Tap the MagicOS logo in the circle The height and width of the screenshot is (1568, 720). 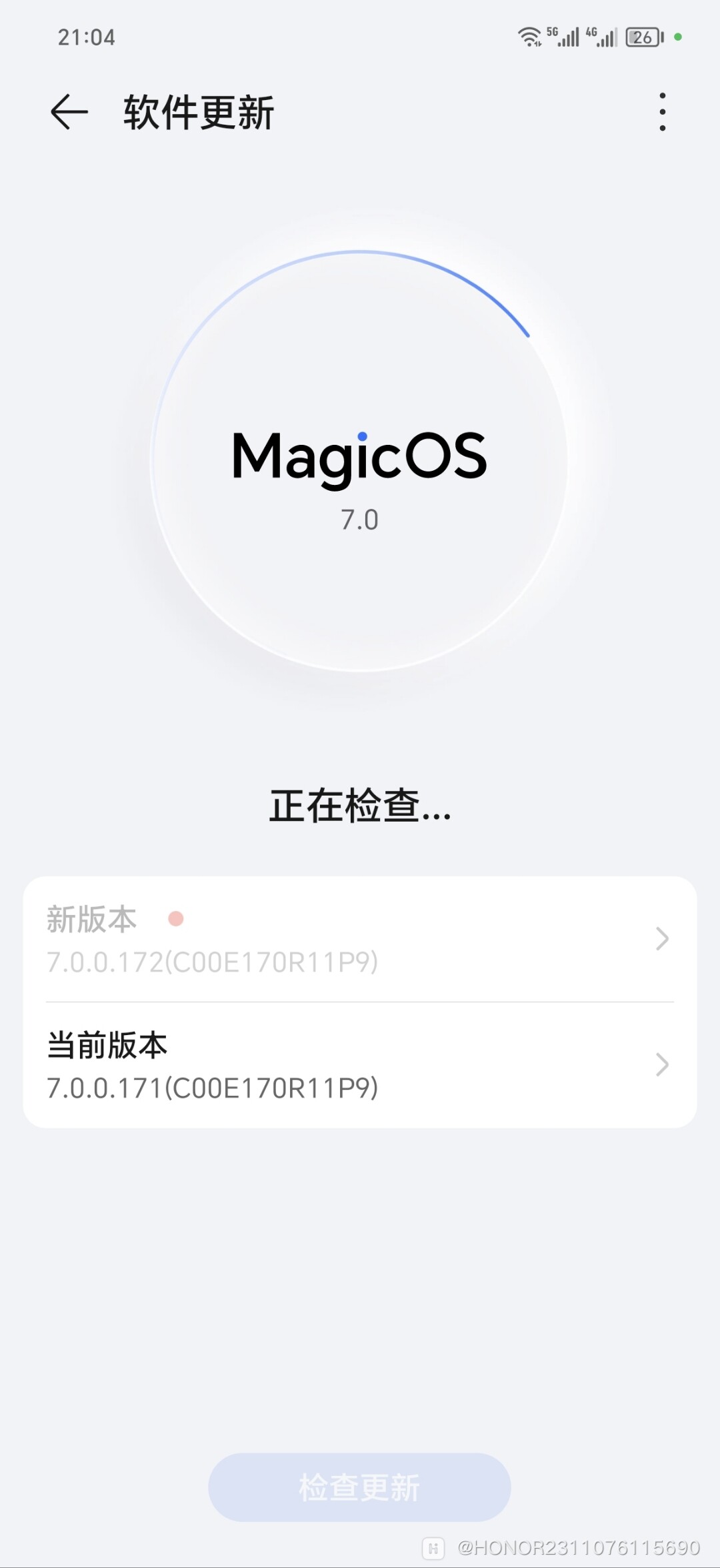pyautogui.click(x=359, y=458)
